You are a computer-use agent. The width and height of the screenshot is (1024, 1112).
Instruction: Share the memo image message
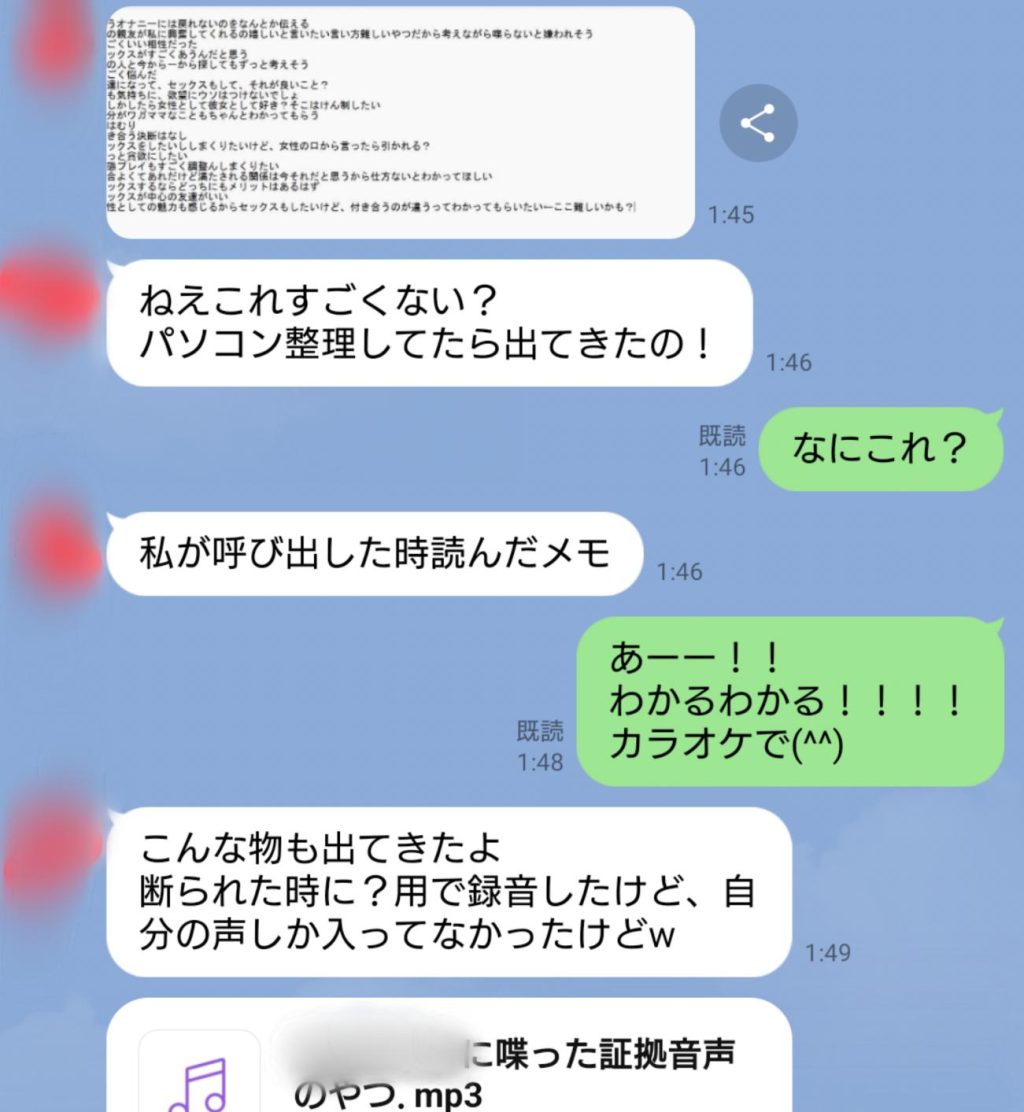tap(758, 124)
